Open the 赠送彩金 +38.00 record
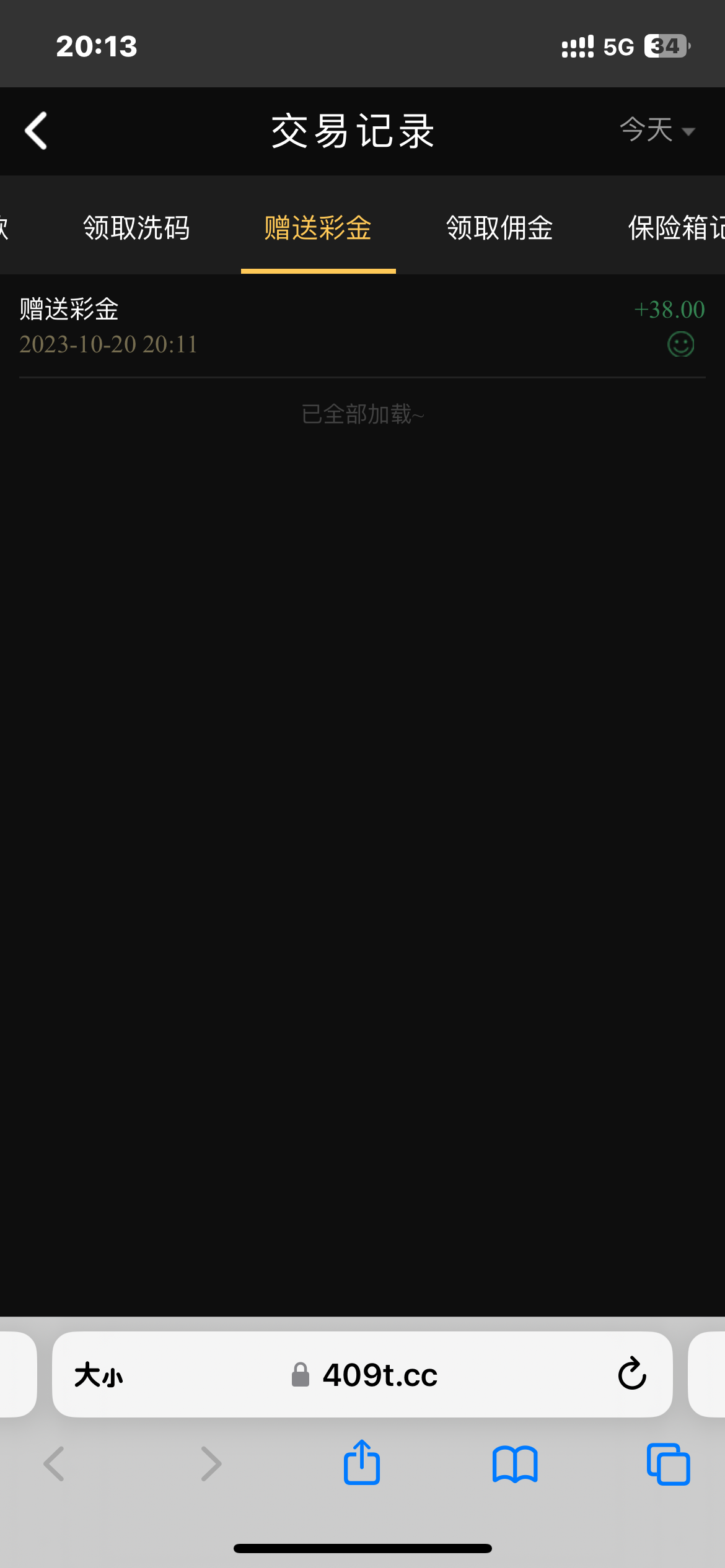Viewport: 725px width, 1568px height. (362, 326)
